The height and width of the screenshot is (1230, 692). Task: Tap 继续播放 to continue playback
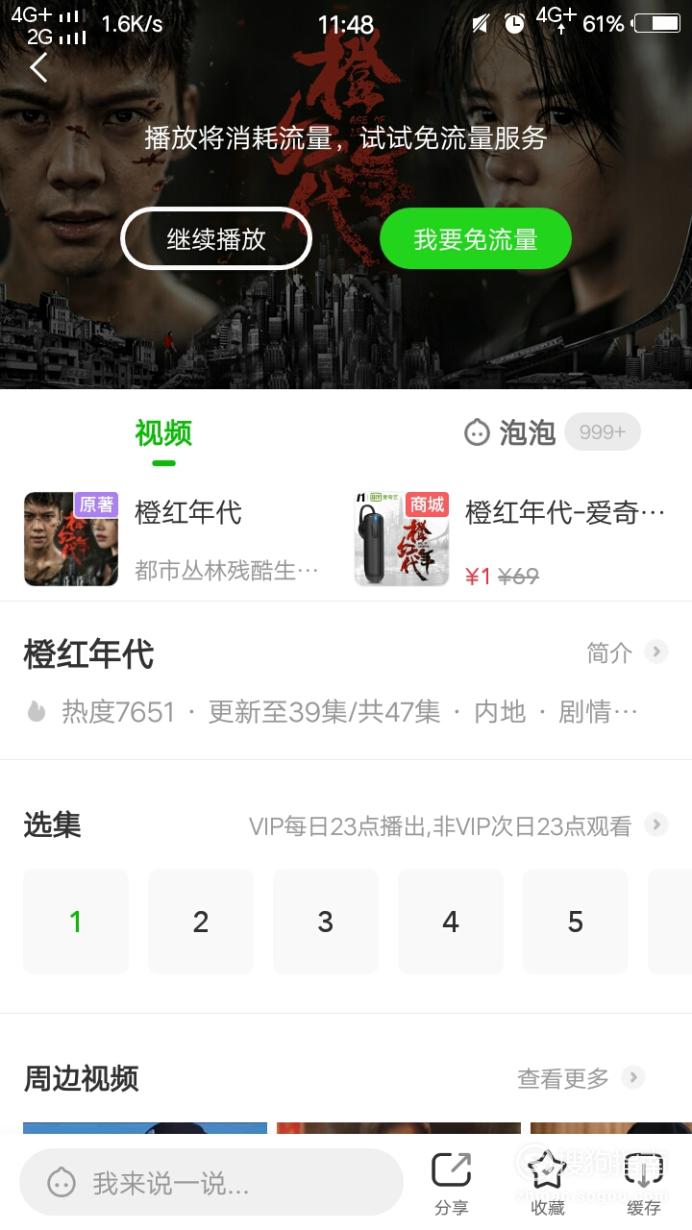coord(216,239)
